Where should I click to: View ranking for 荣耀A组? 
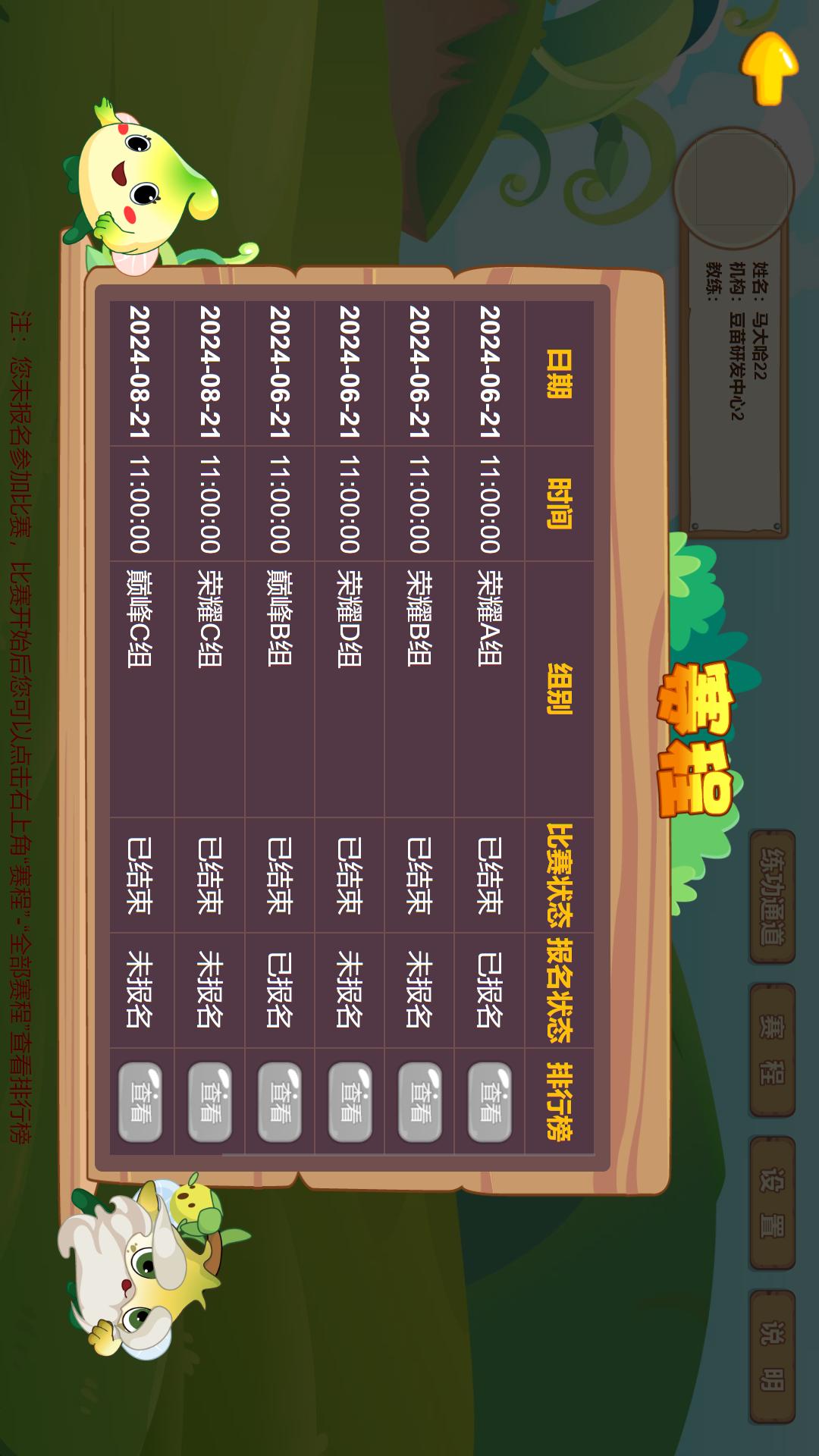click(489, 1102)
